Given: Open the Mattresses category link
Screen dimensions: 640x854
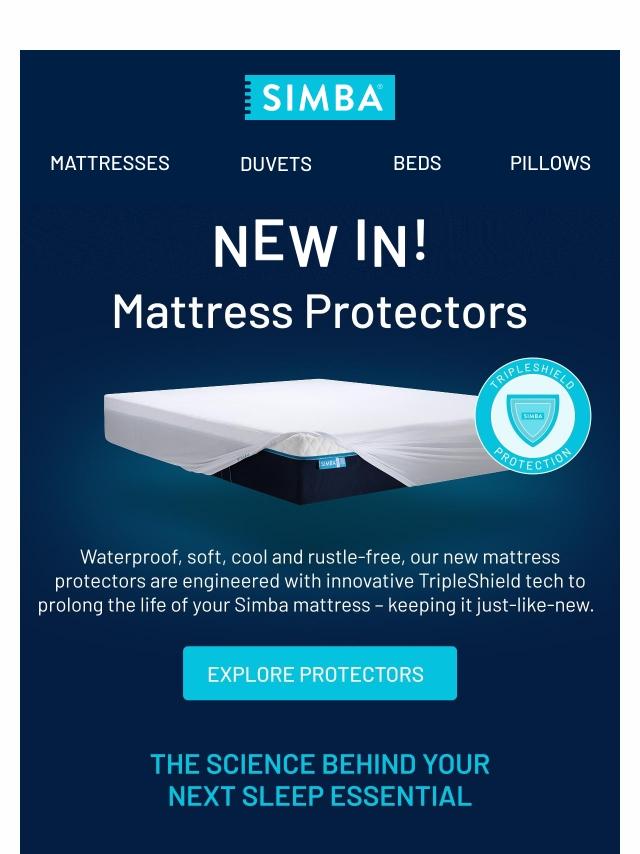Looking at the screenshot, I should [110, 163].
